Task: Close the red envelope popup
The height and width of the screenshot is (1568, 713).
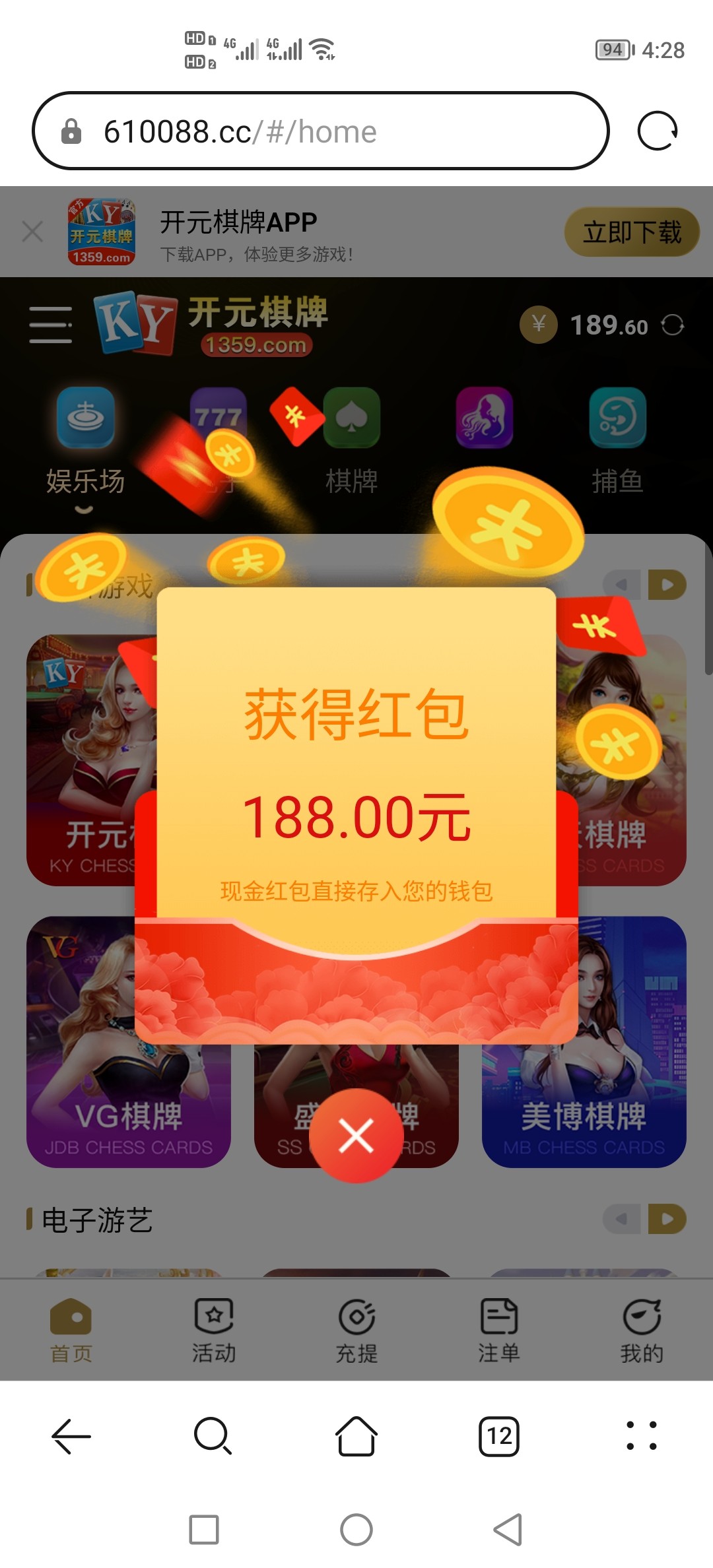Action: tap(356, 1136)
